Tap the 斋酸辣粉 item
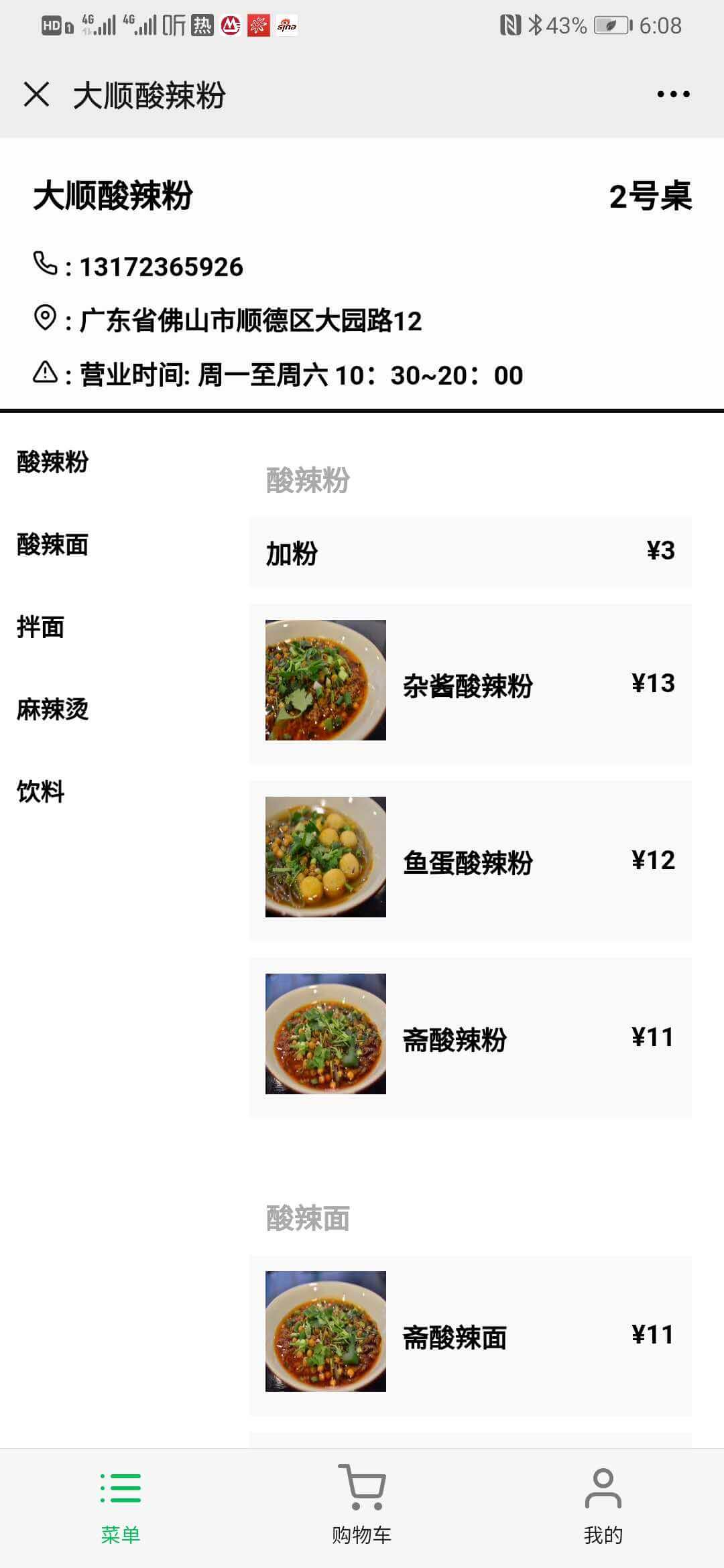The width and height of the screenshot is (724, 1568). [x=469, y=1037]
